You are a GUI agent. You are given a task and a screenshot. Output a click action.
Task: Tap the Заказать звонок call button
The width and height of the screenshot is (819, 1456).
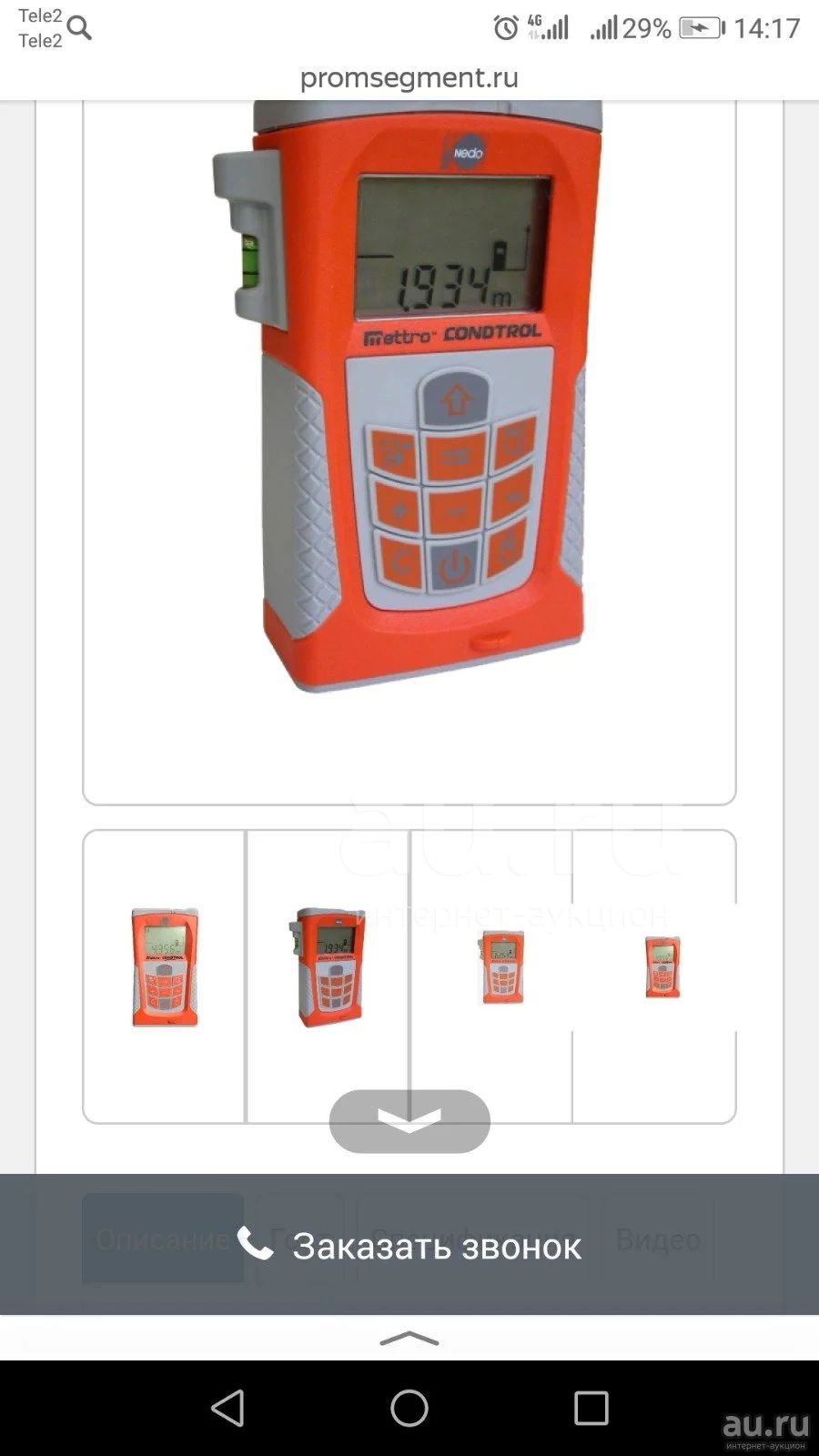coord(409,1244)
